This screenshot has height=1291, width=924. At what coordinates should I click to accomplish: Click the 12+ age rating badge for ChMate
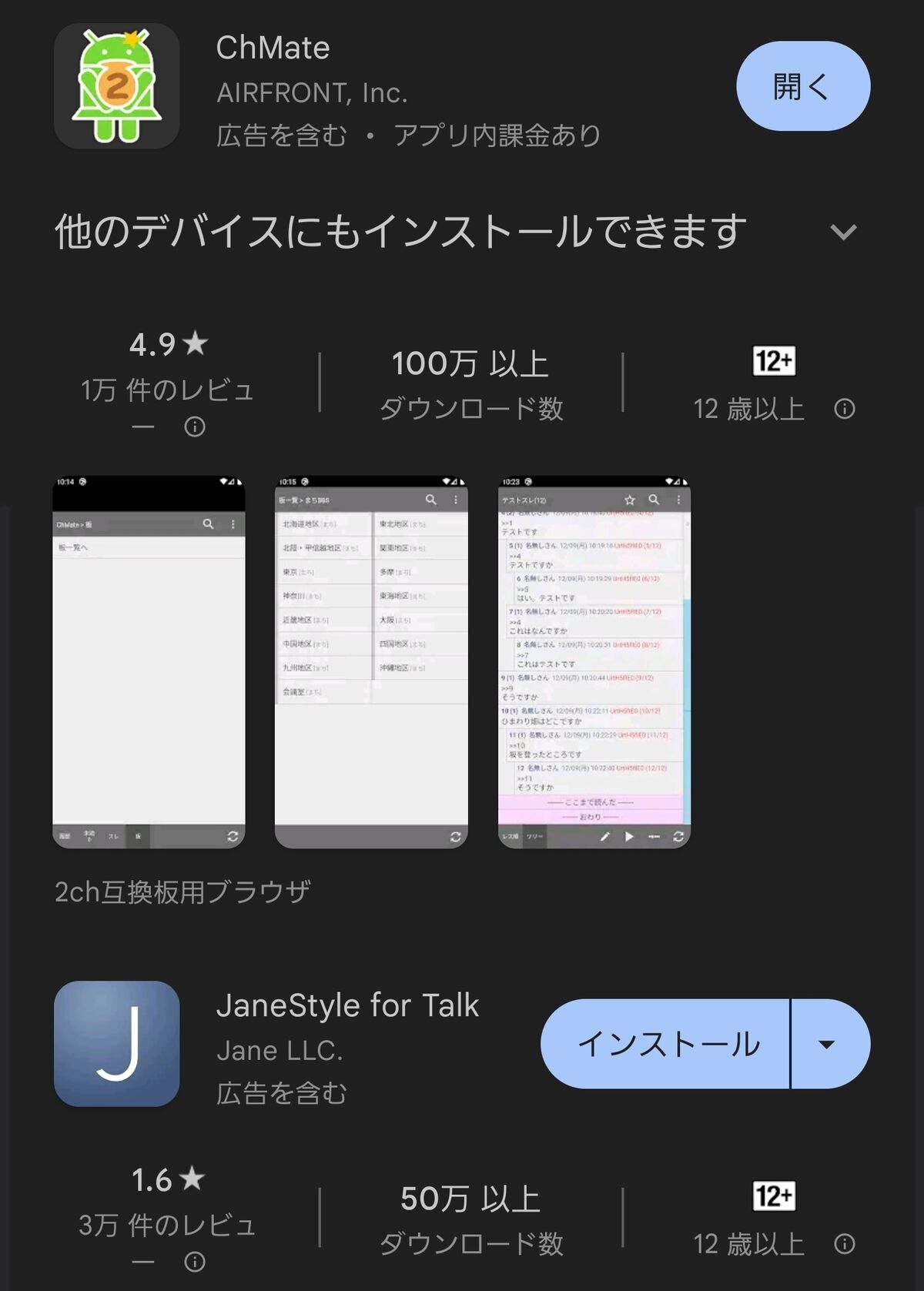point(774,360)
